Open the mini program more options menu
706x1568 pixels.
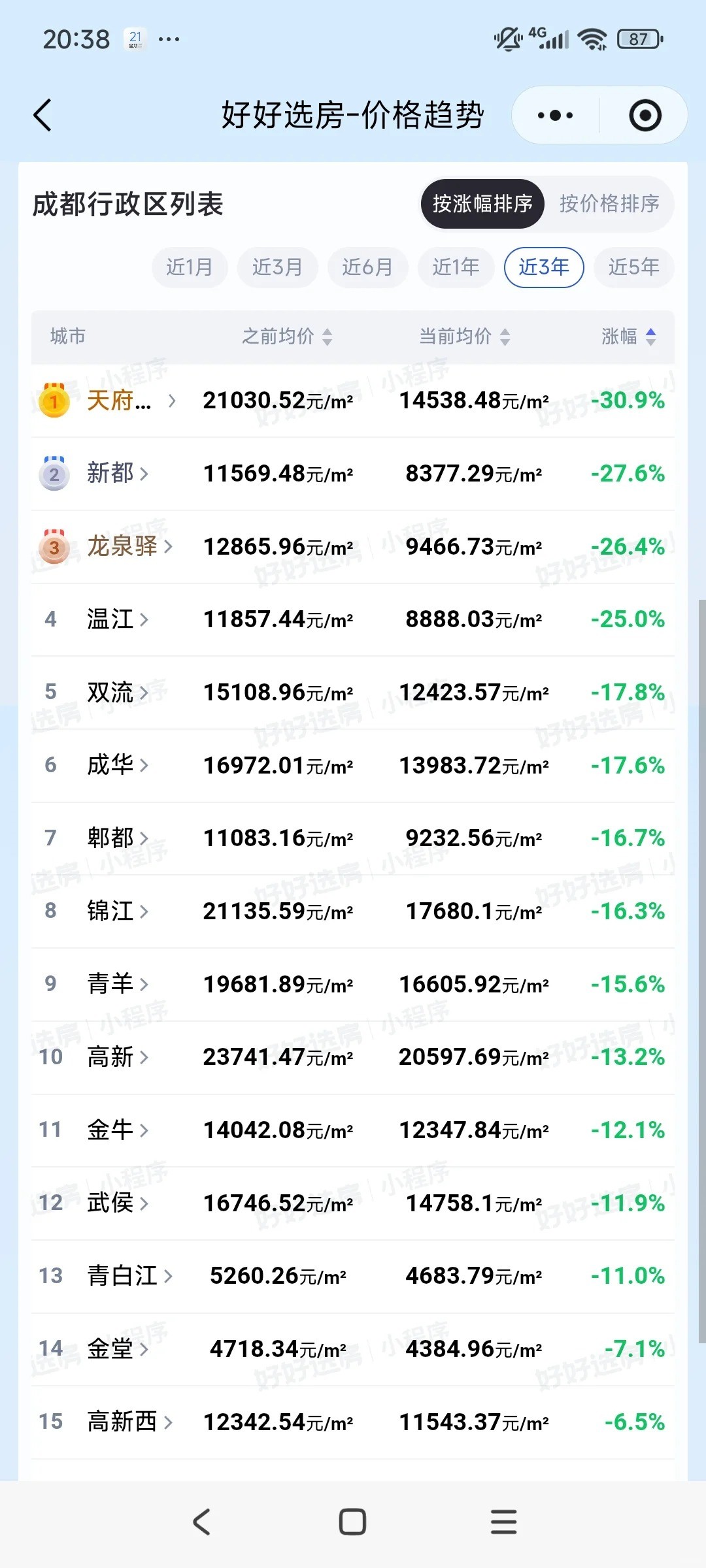pos(555,116)
